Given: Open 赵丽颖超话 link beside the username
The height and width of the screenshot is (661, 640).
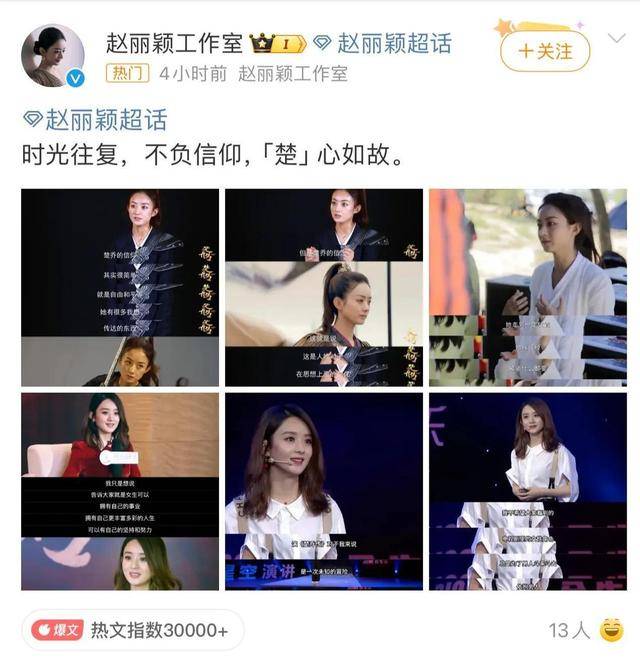Looking at the screenshot, I should [x=383, y=43].
